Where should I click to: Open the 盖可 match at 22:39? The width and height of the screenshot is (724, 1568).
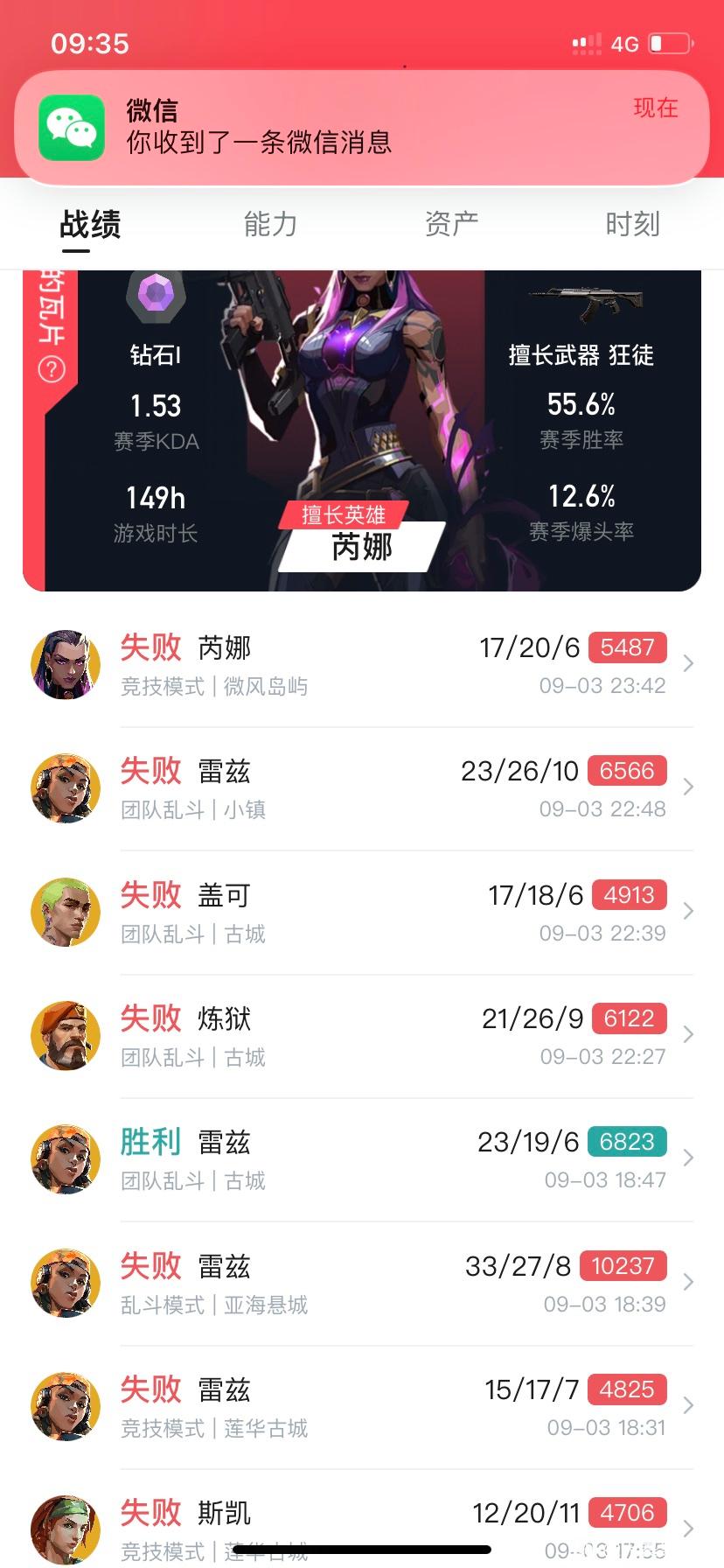362,913
